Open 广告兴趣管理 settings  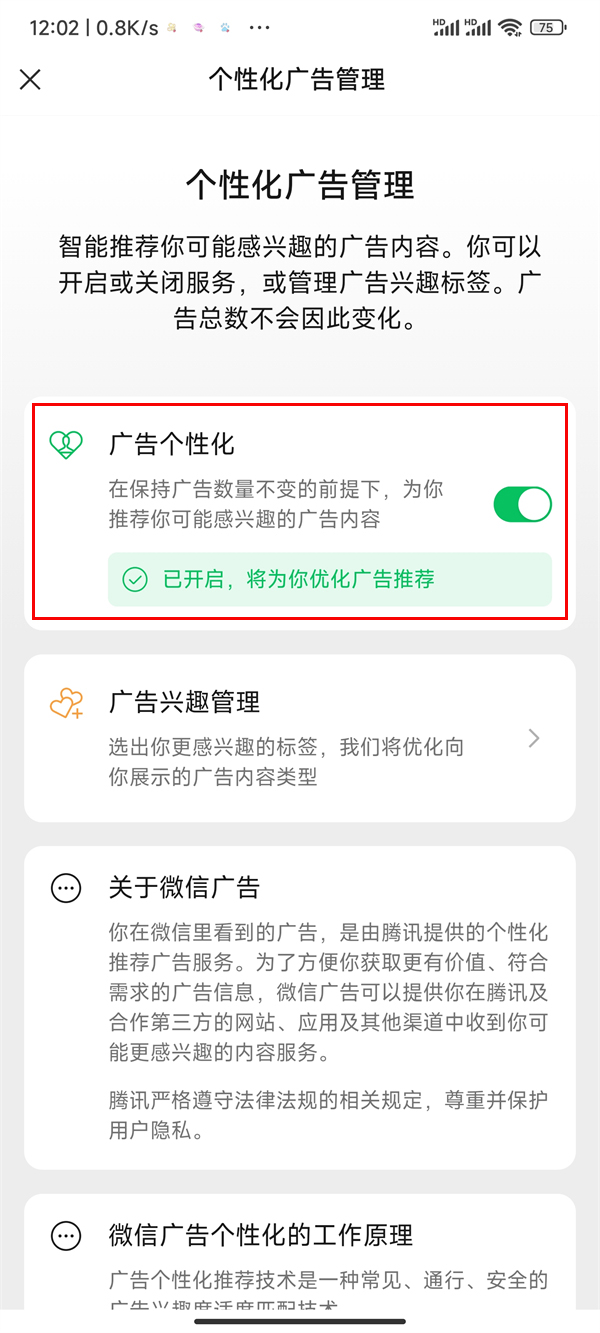(300, 738)
